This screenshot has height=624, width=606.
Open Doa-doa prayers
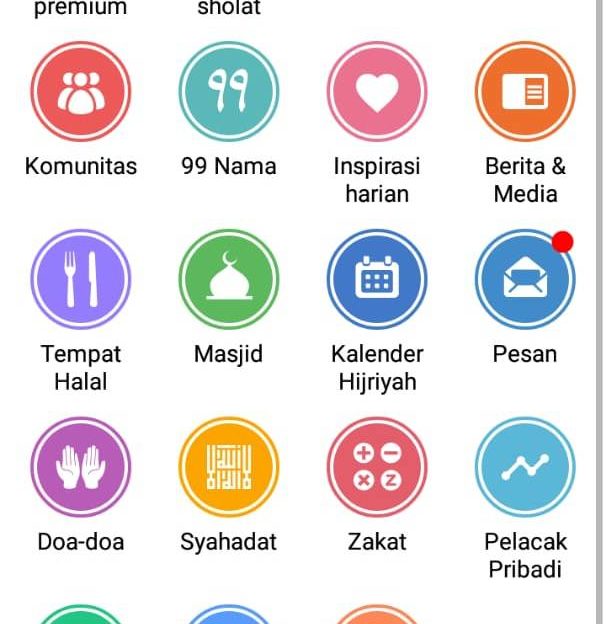[x=81, y=468]
